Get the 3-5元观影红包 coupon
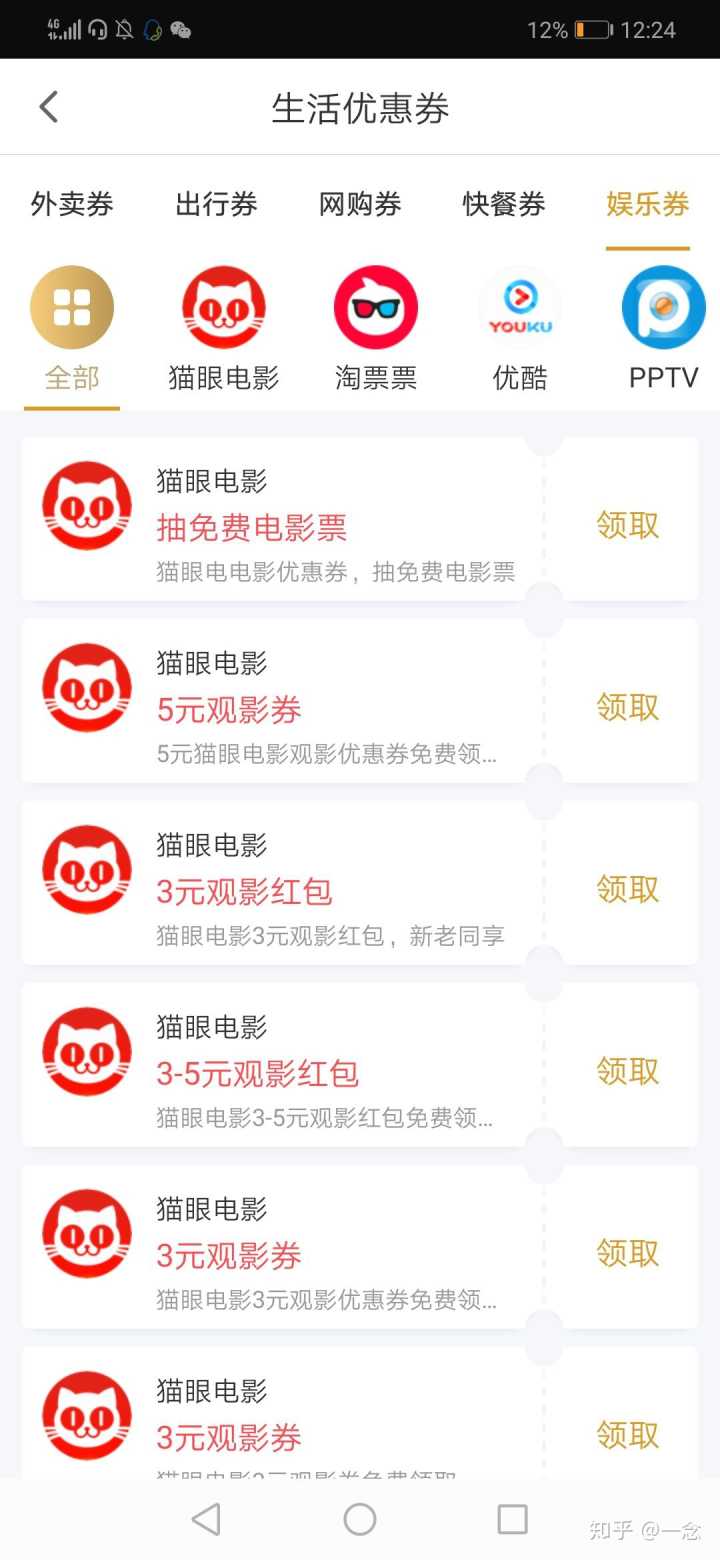The image size is (720, 1560). click(628, 1071)
